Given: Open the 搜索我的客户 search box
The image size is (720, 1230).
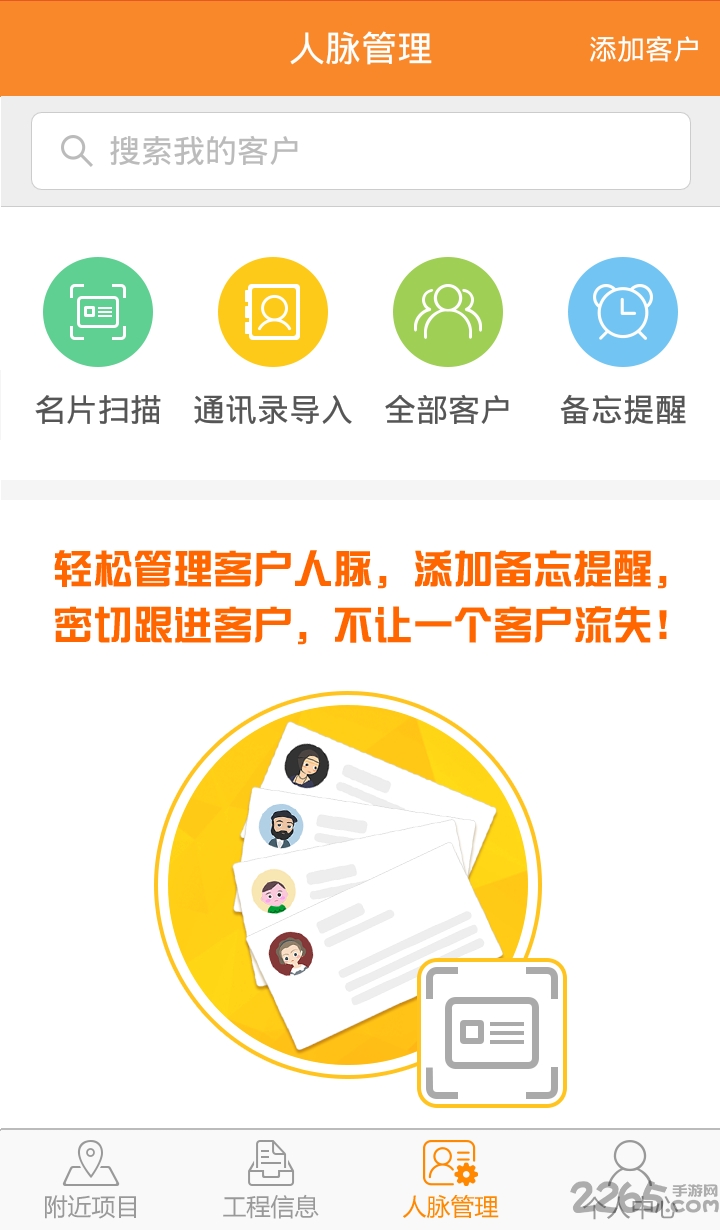Looking at the screenshot, I should (360, 151).
